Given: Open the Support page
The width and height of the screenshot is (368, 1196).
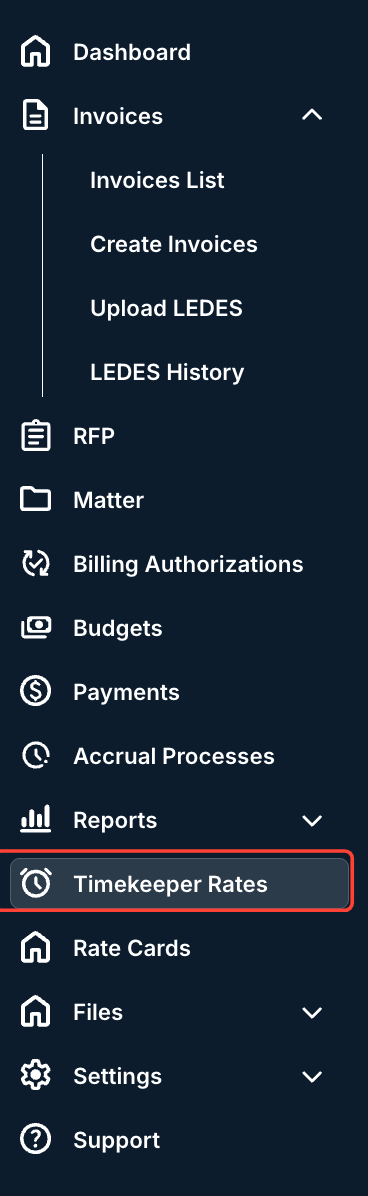Looking at the screenshot, I should pyautogui.click(x=179, y=1141).
